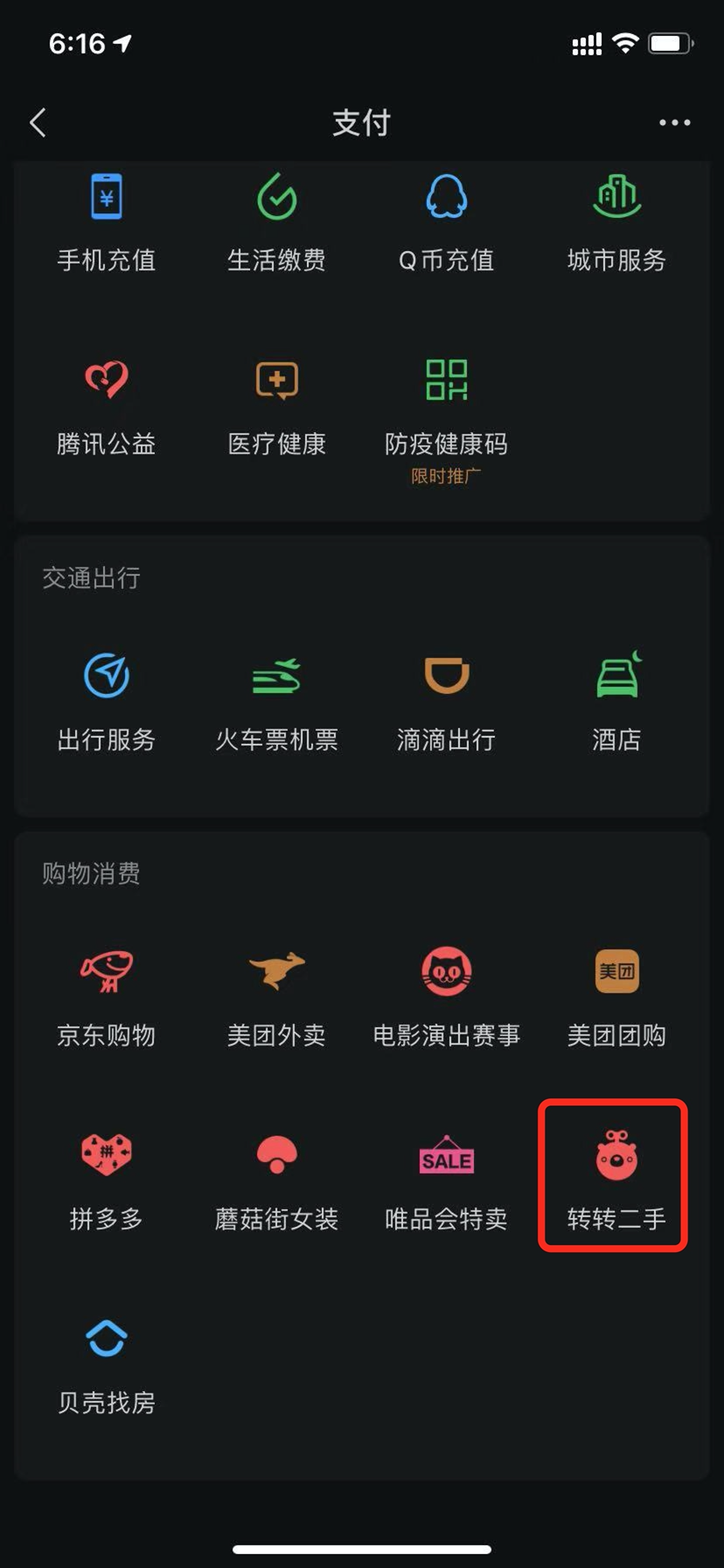Tap the back arrow to leave 支付
The height and width of the screenshot is (1568, 724).
pos(38,122)
